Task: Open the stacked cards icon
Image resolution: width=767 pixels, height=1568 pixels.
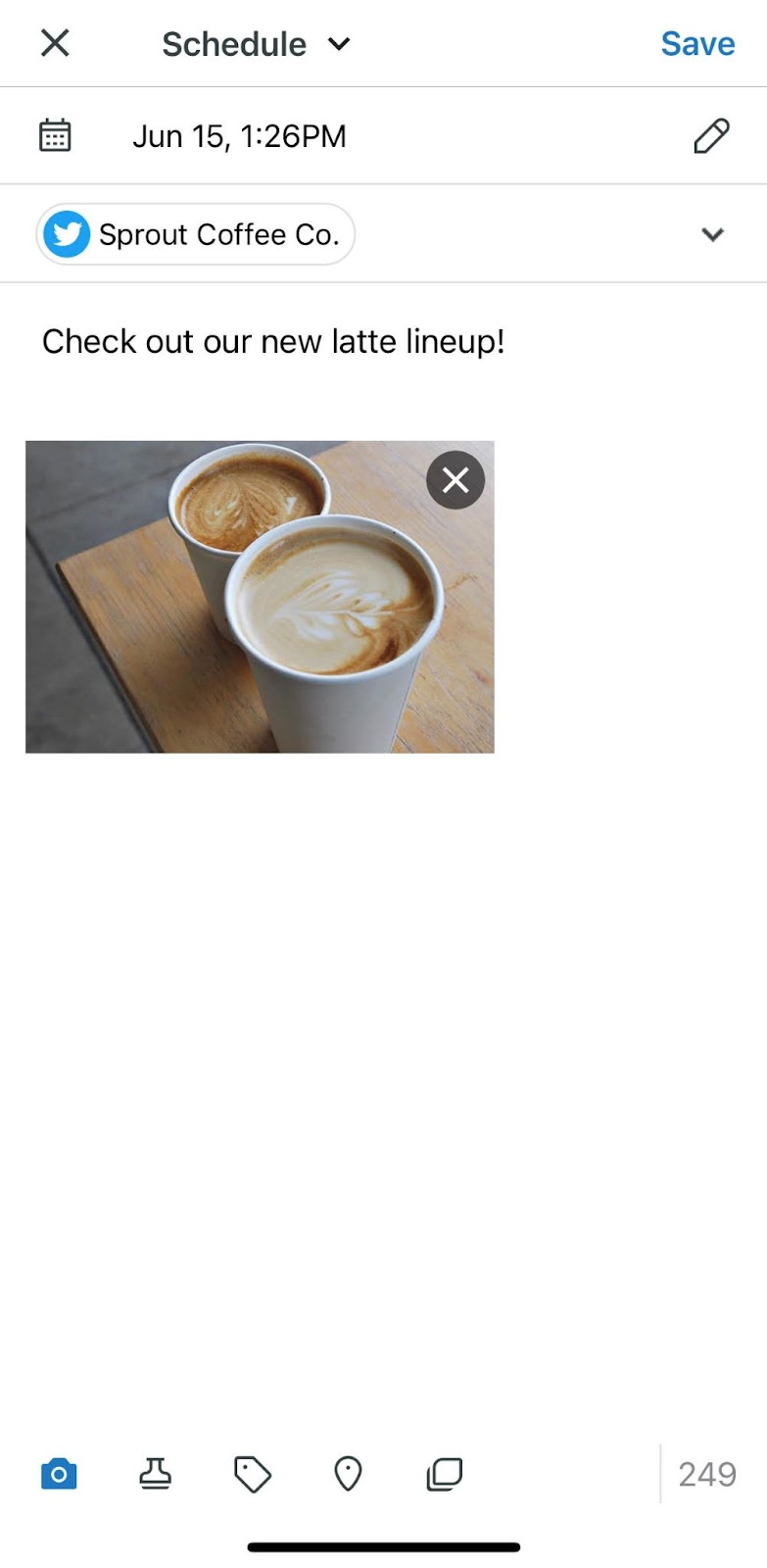Action: (x=445, y=1474)
